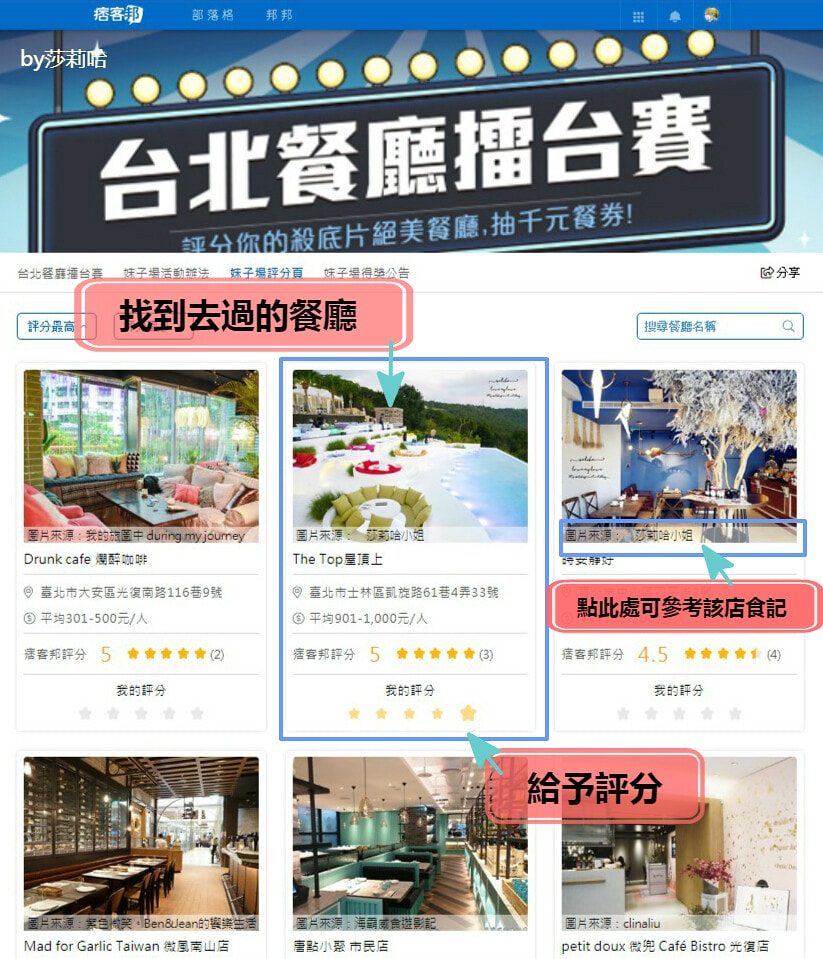Switch to the 台北餐廳擂台賽 tab
823x959 pixels.
coord(60,273)
